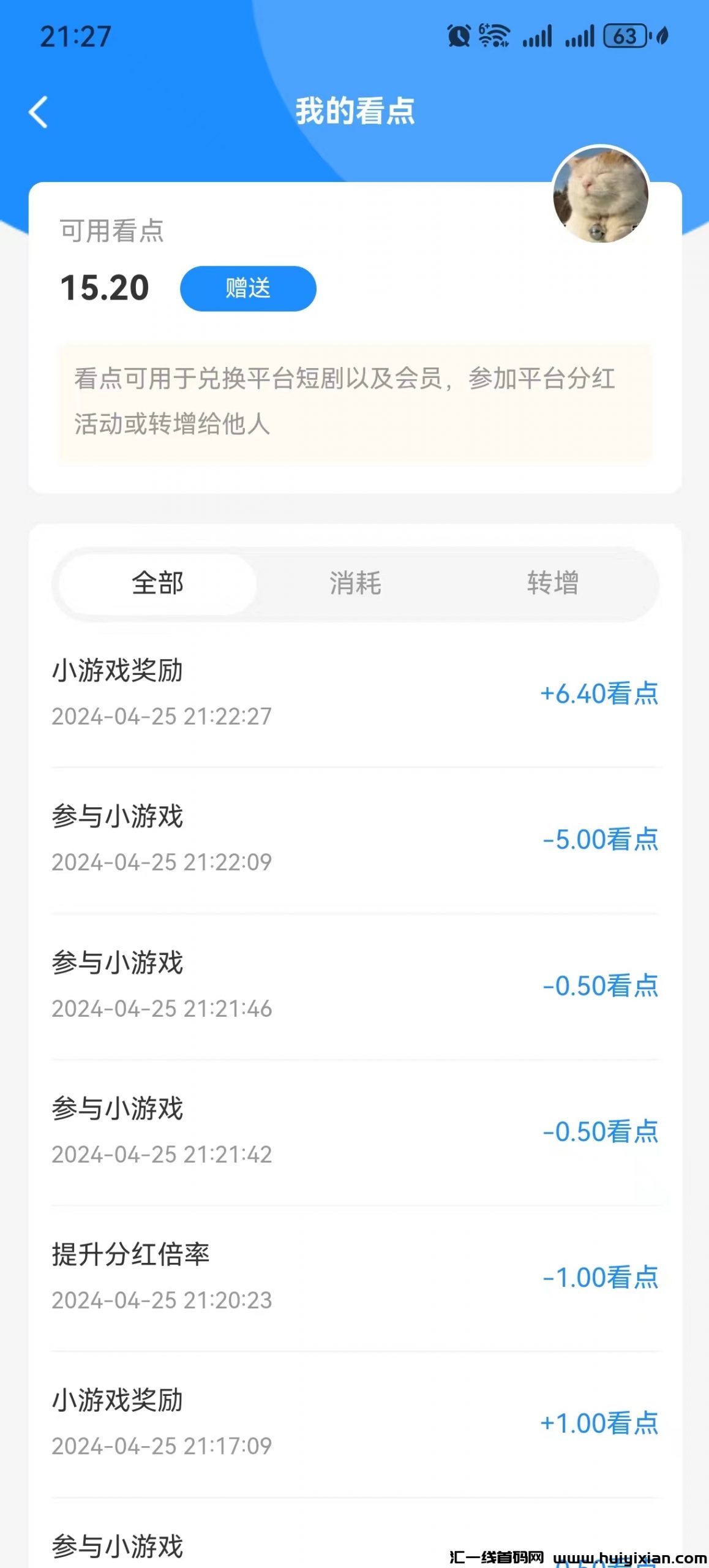The width and height of the screenshot is (709, 1568).
Task: Switch to the 消耗 tab
Action: (x=355, y=584)
